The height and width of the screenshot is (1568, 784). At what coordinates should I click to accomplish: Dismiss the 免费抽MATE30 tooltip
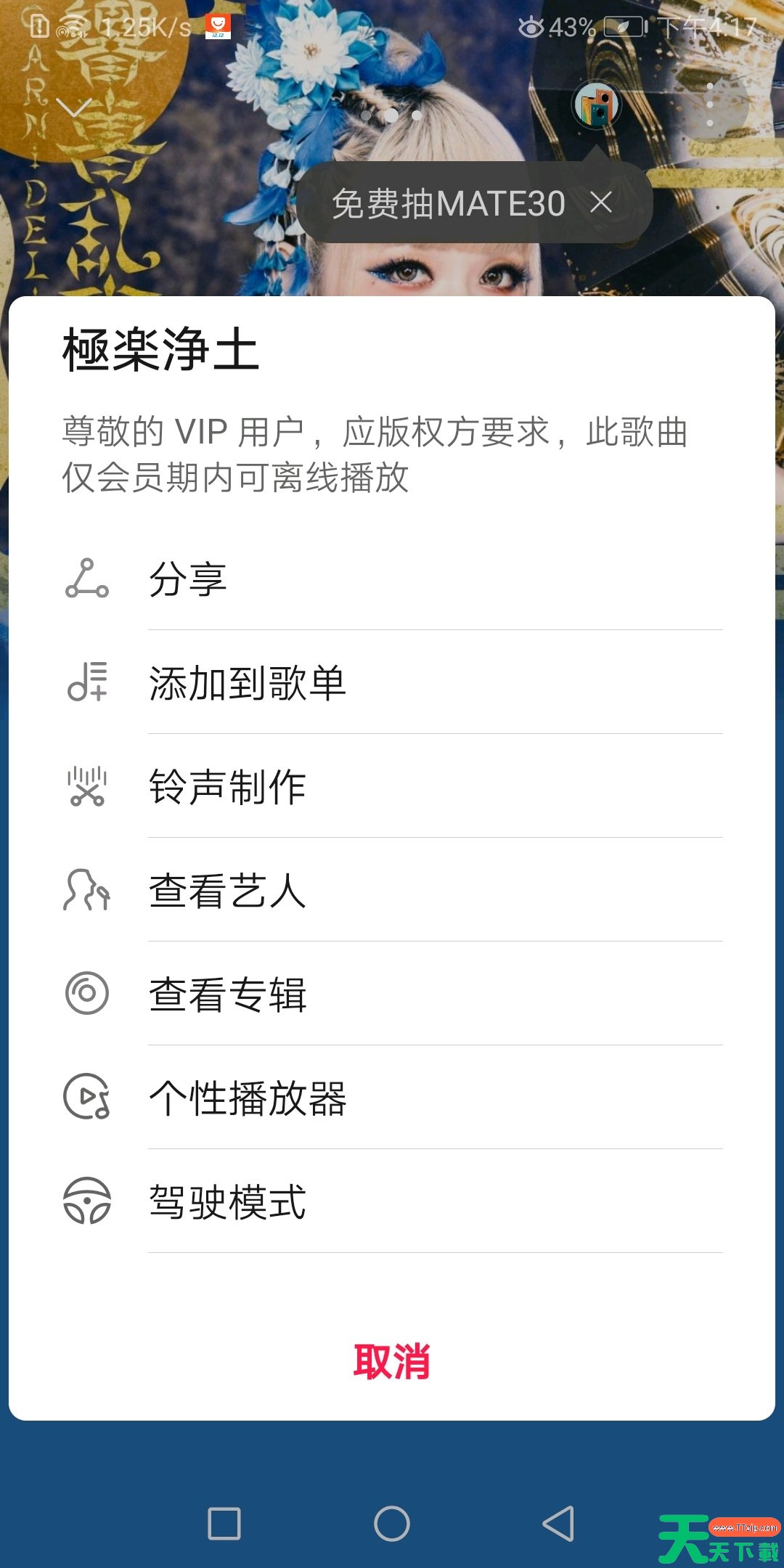(601, 203)
